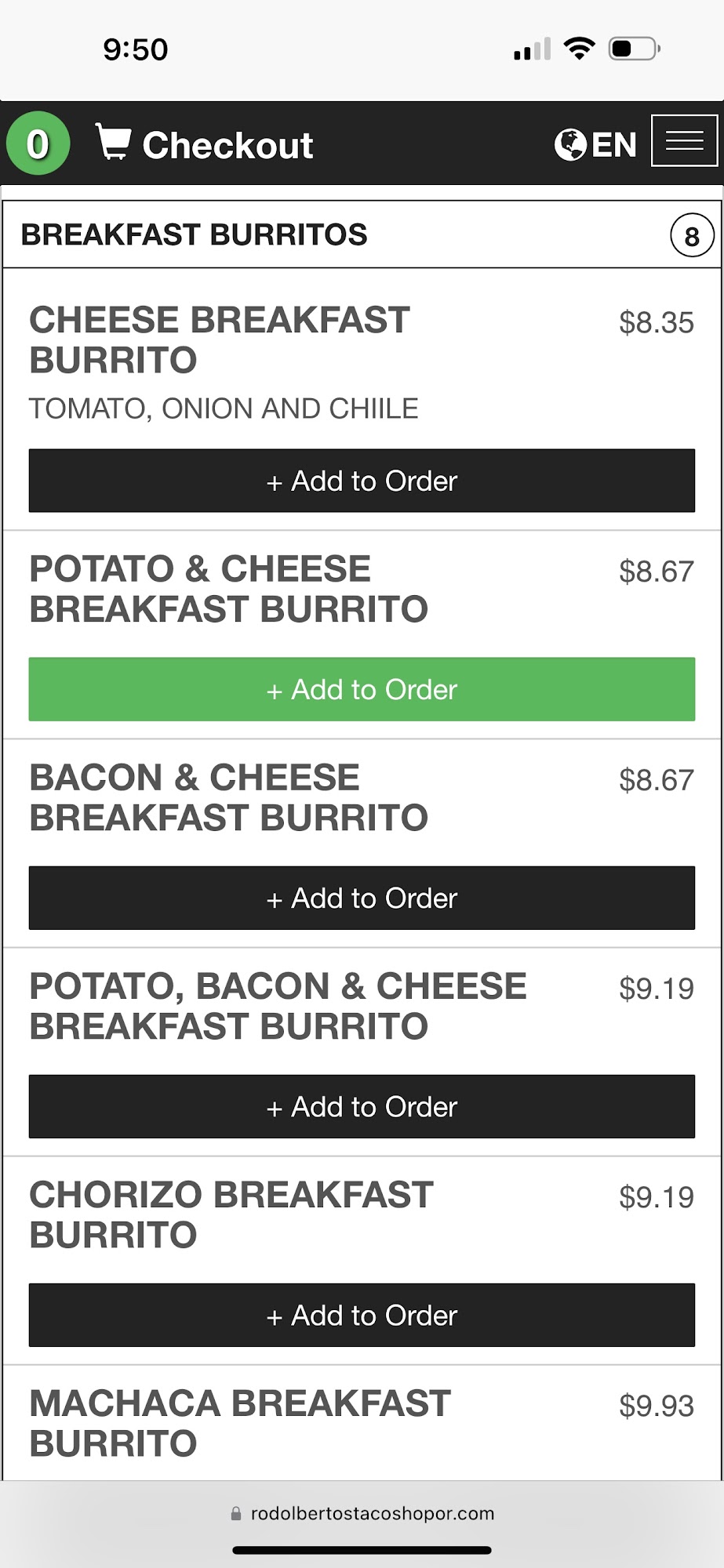Add Chorizo Breakfast Burrito to order
The height and width of the screenshot is (1568, 724).
pyautogui.click(x=362, y=1315)
